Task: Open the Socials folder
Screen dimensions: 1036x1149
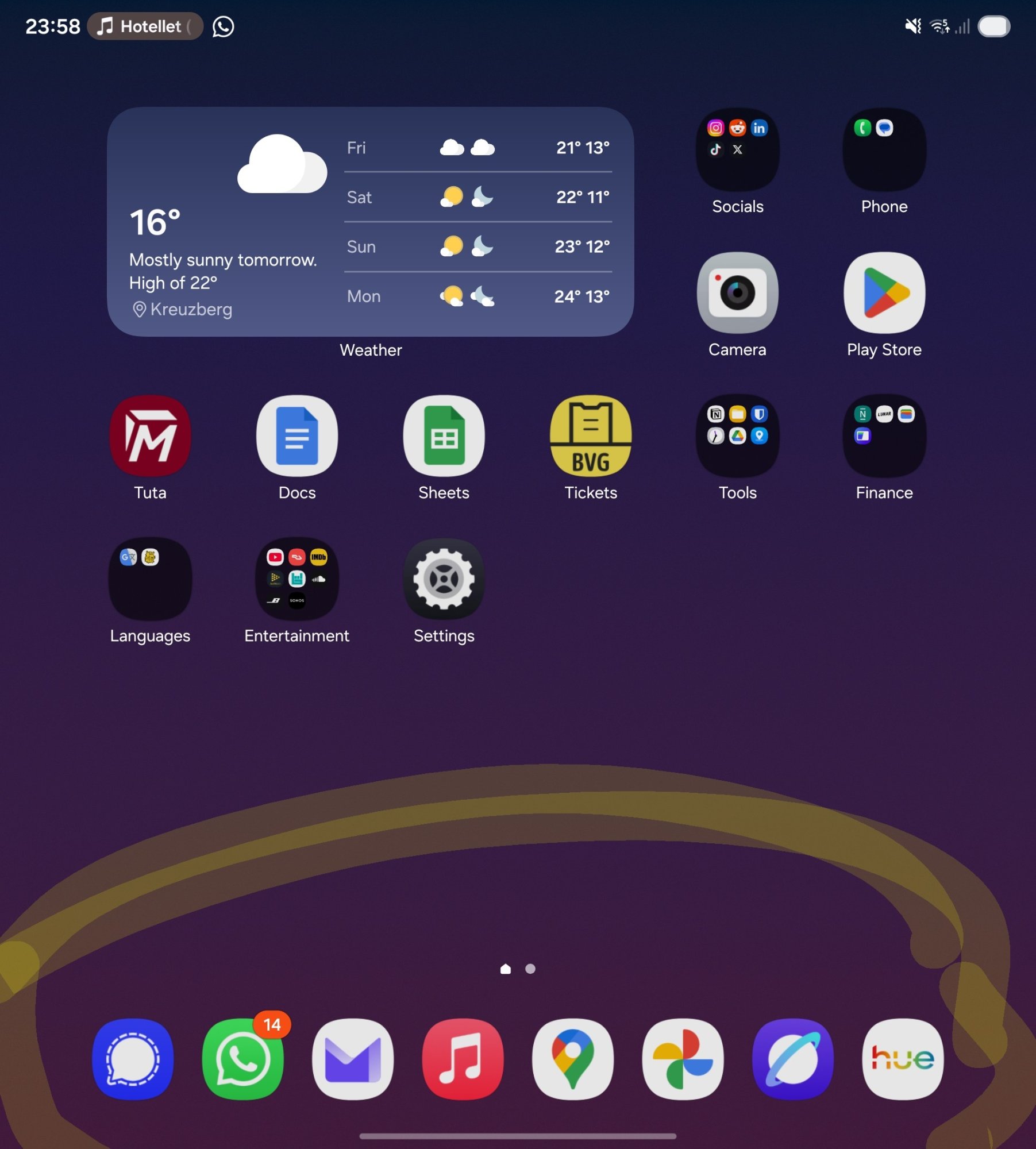Action: [x=737, y=149]
